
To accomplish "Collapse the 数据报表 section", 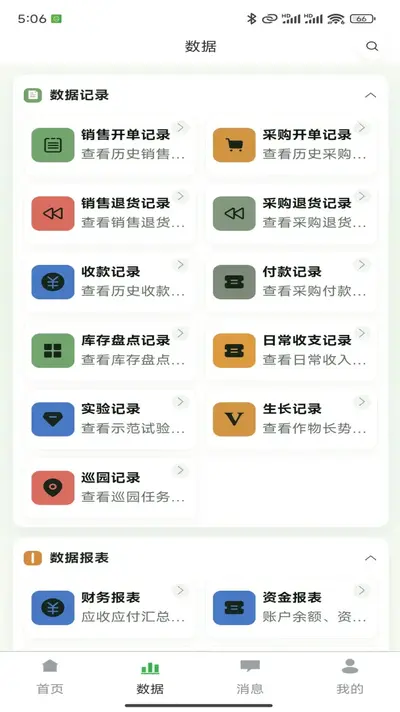I will click(x=370, y=558).
